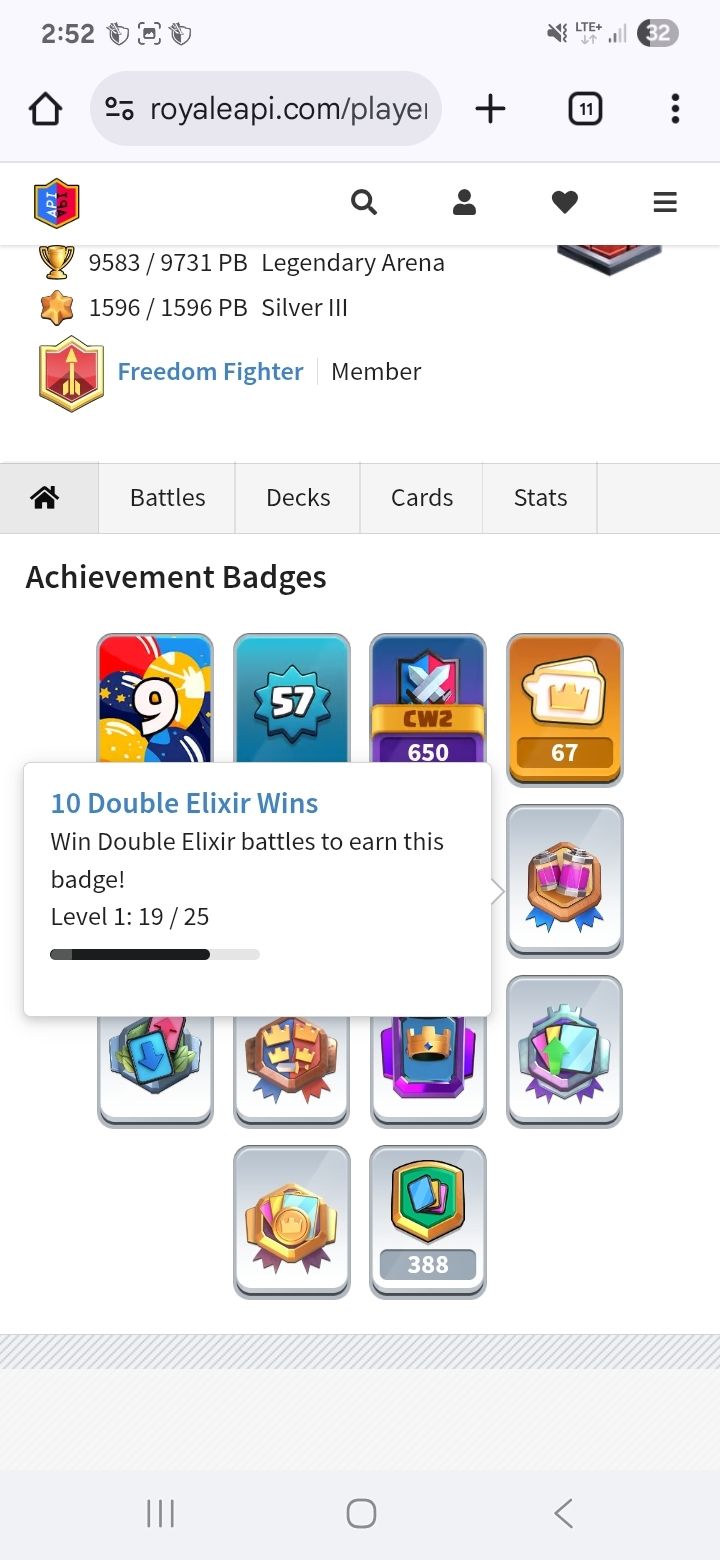The height and width of the screenshot is (1560, 720).
Task: Open favorites heart icon
Action: (x=565, y=203)
